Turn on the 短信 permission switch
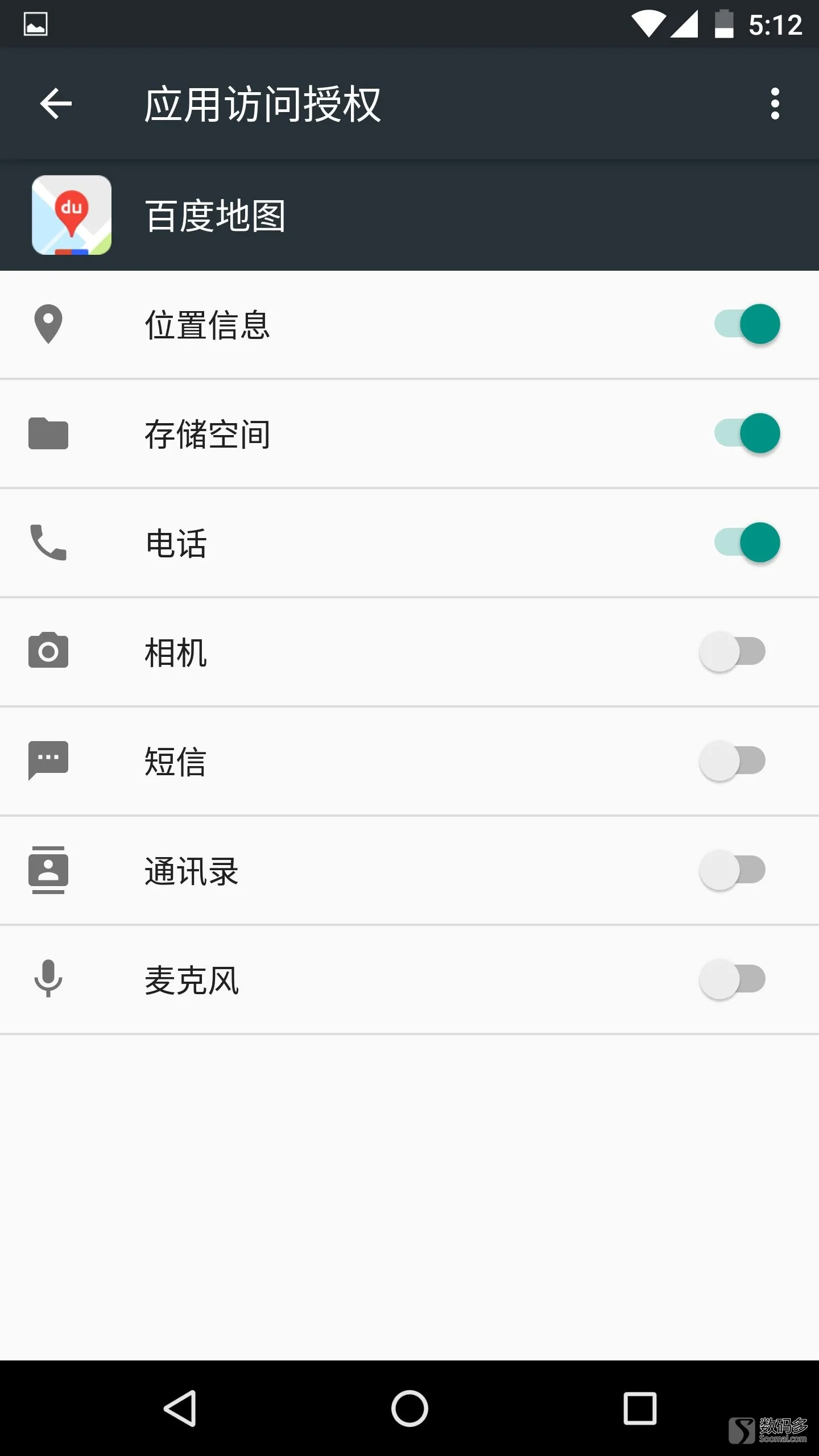 tap(733, 761)
